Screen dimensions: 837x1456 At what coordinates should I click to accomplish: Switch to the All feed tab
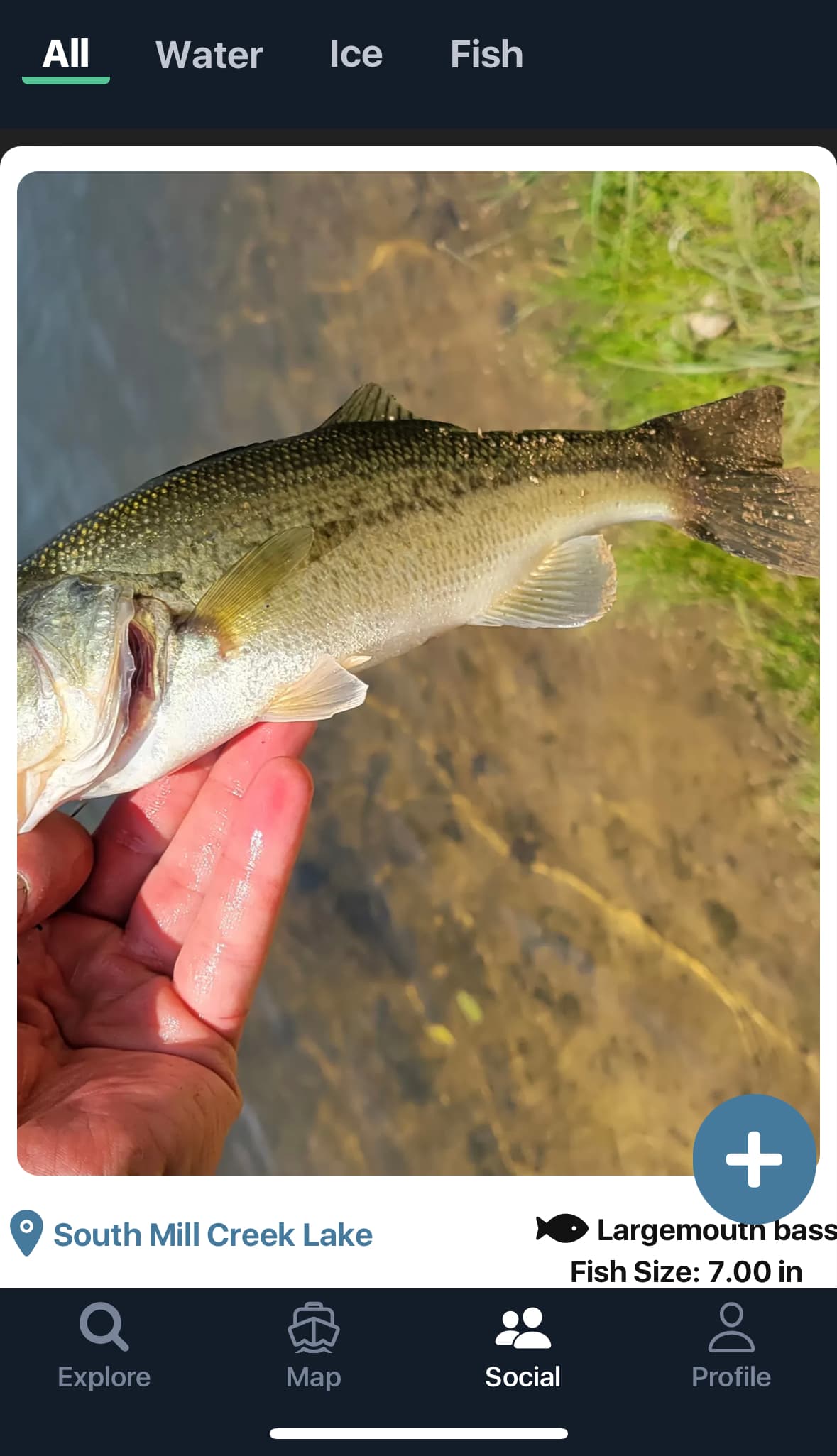pyautogui.click(x=66, y=55)
